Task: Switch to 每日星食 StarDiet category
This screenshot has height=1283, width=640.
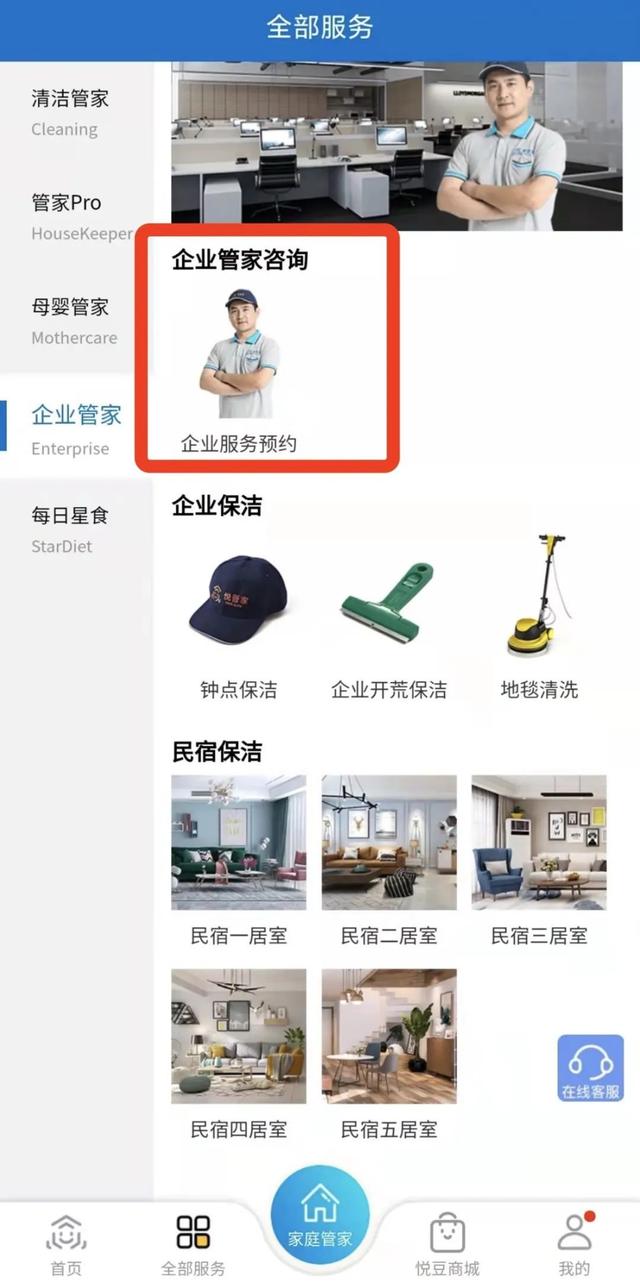Action: (69, 529)
